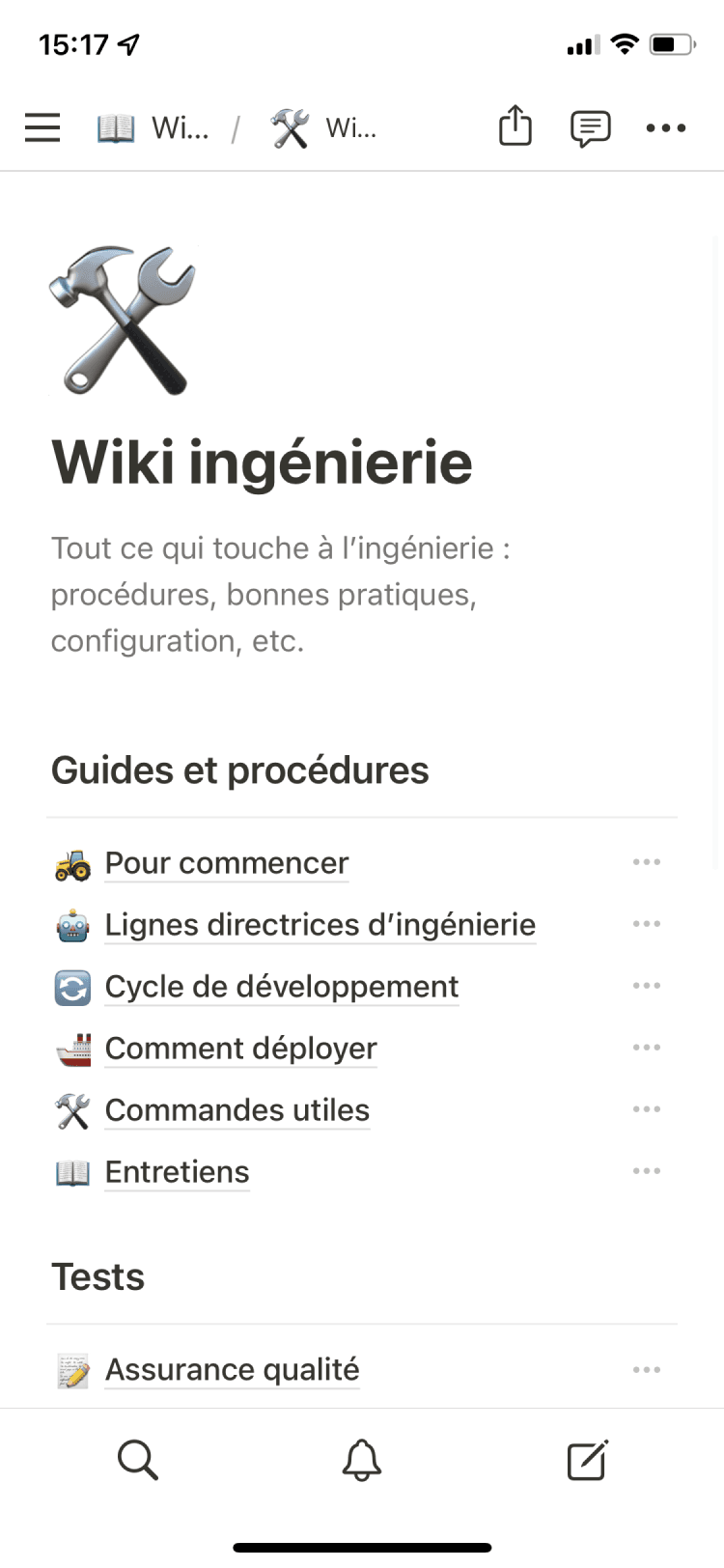724x1568 pixels.
Task: Show options for Pour commencer row
Action: pos(646,862)
